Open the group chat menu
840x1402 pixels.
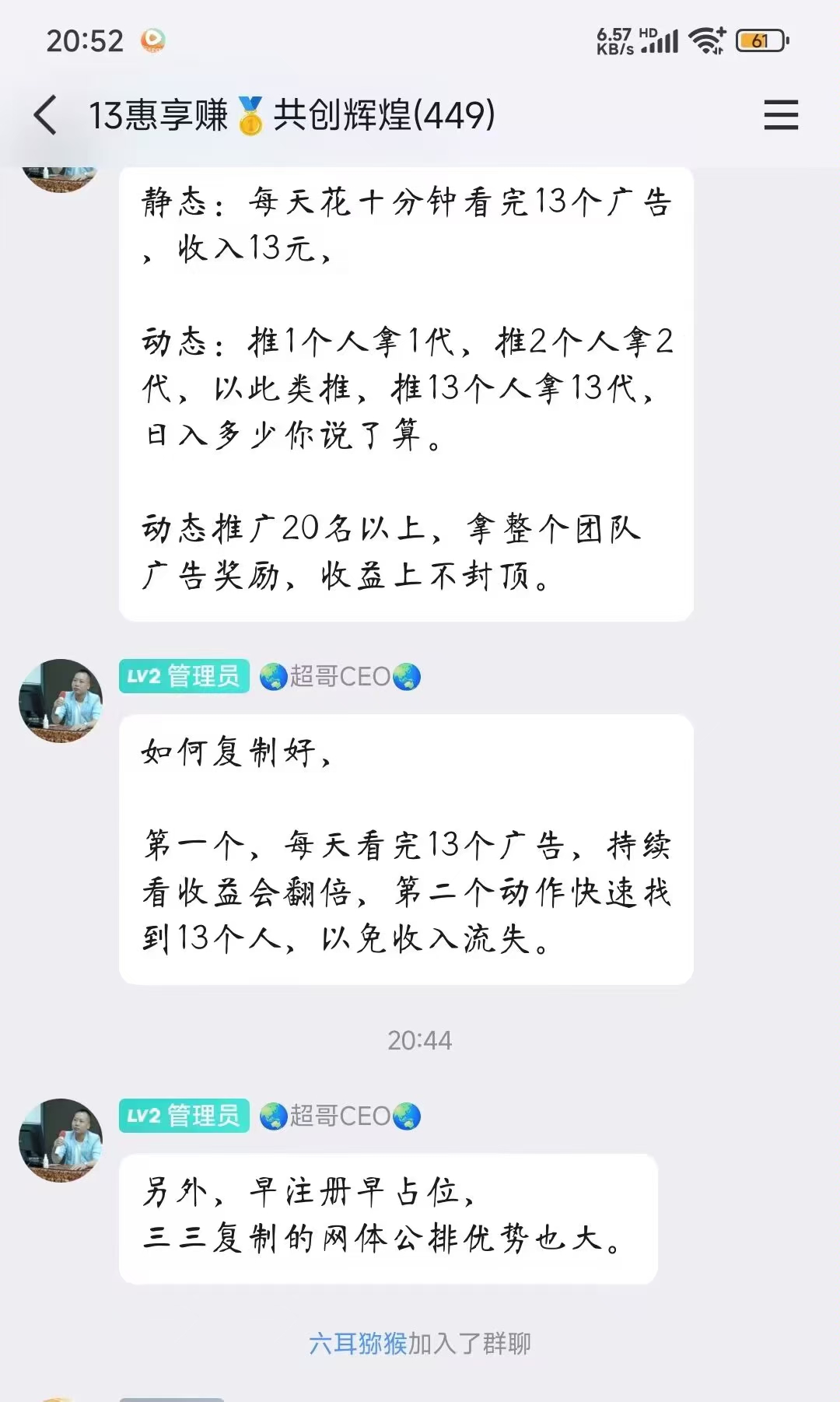click(x=780, y=115)
